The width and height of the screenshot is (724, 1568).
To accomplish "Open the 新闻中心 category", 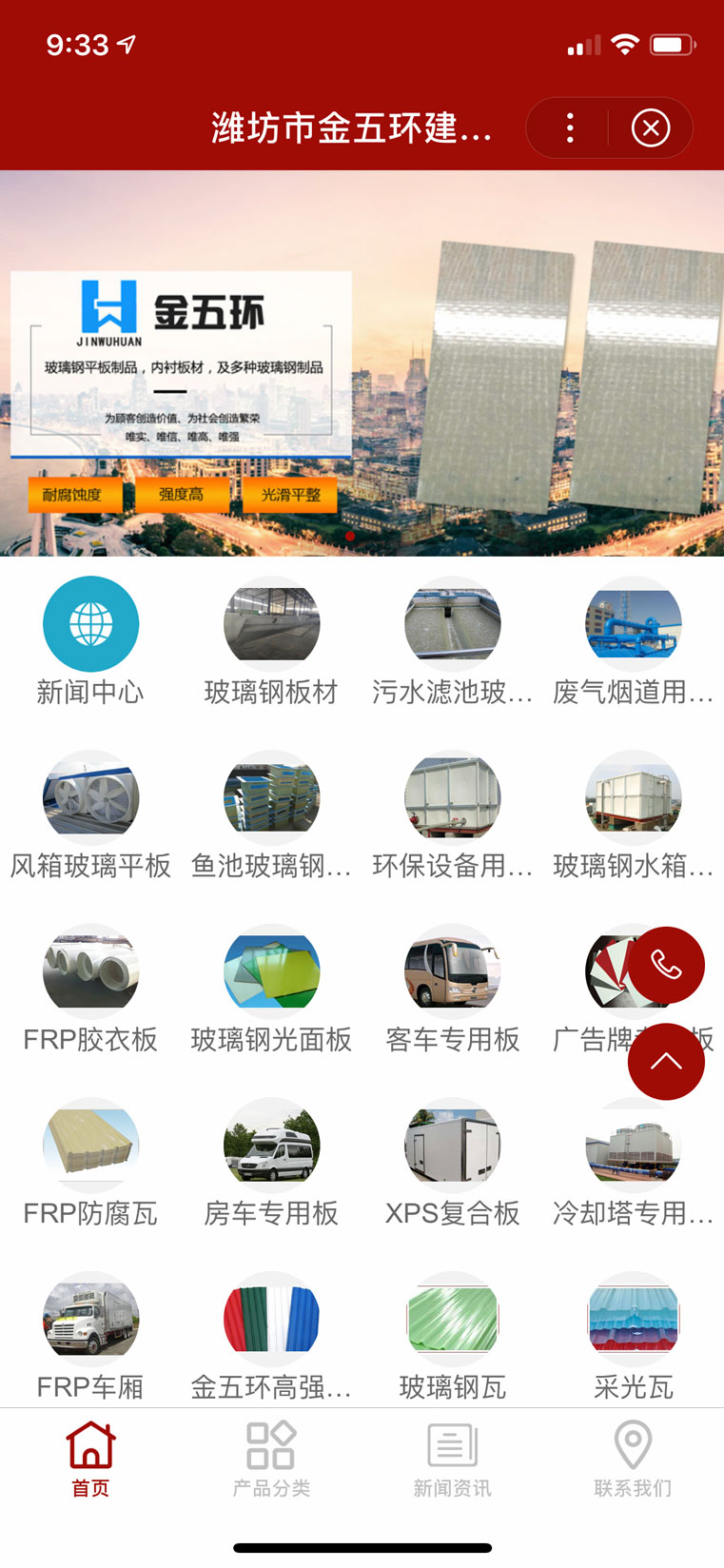I will 90,640.
